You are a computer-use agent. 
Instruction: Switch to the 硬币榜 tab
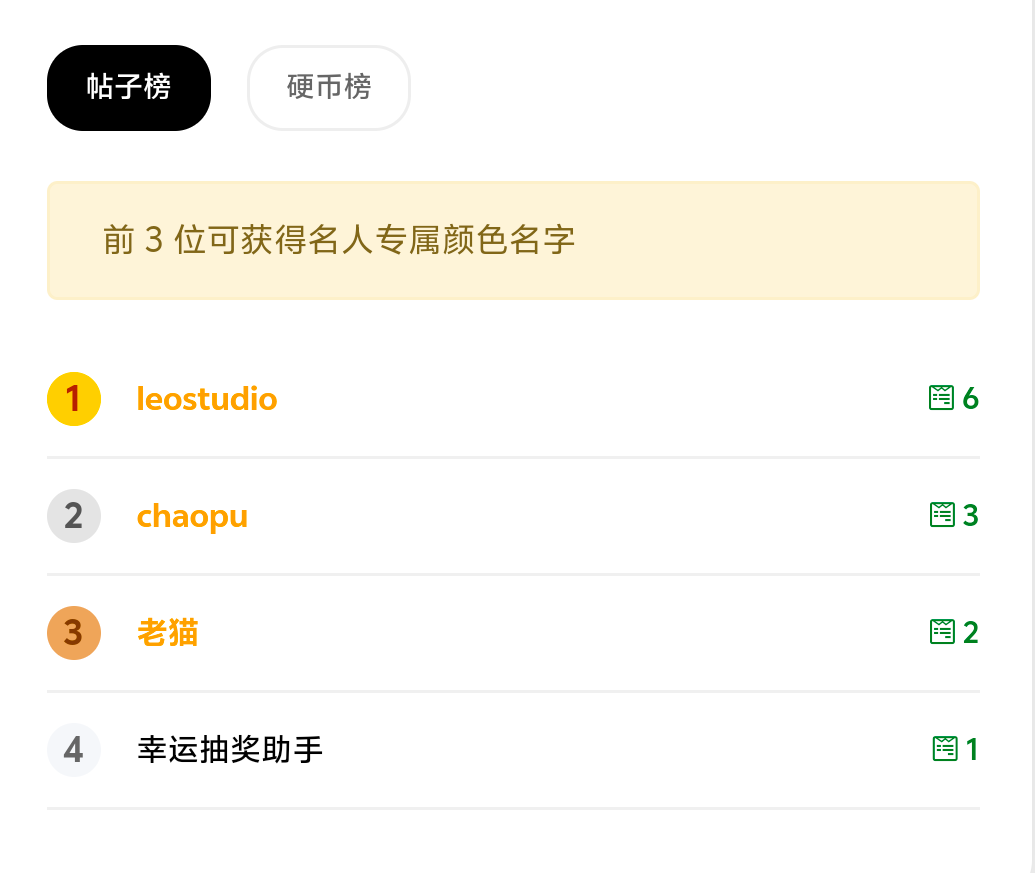(328, 88)
